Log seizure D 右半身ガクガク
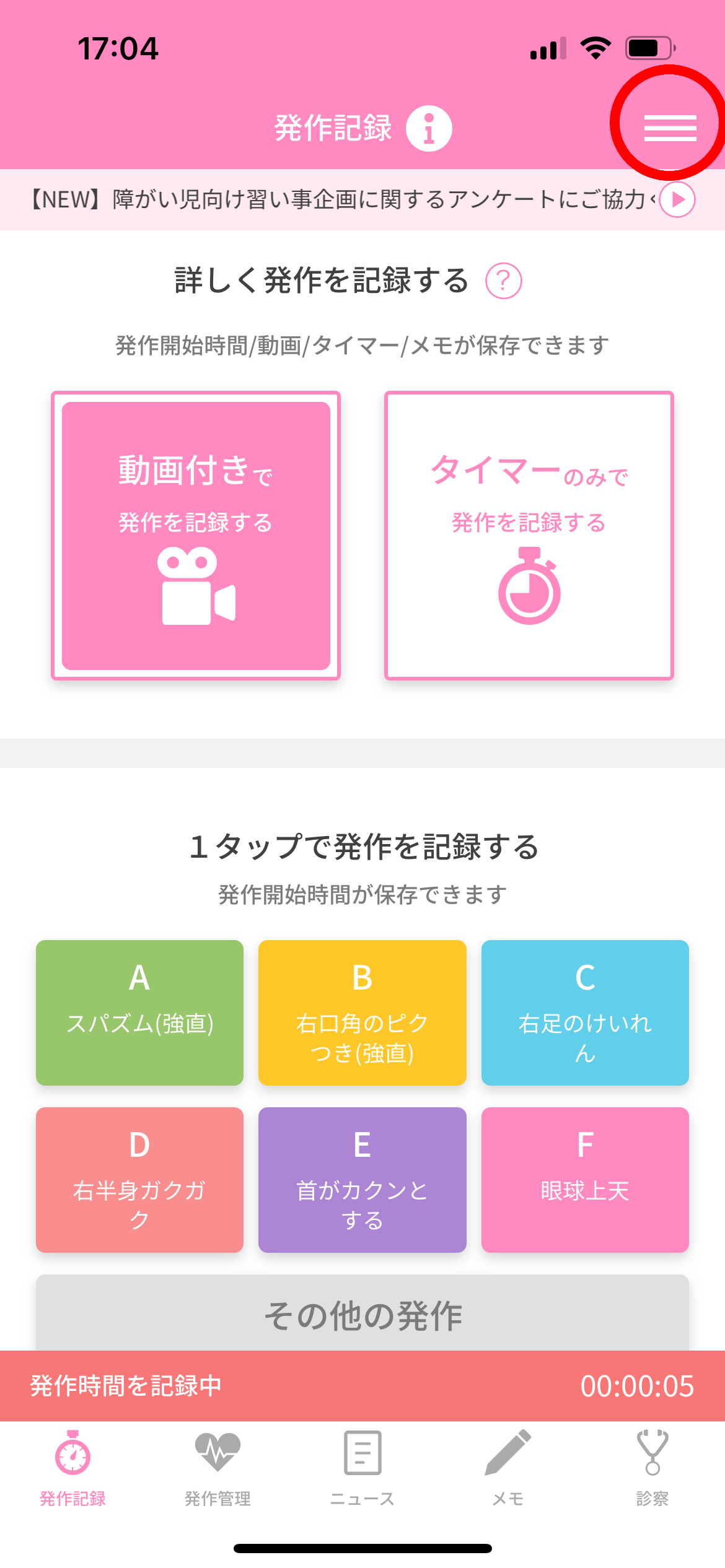 (x=139, y=1180)
